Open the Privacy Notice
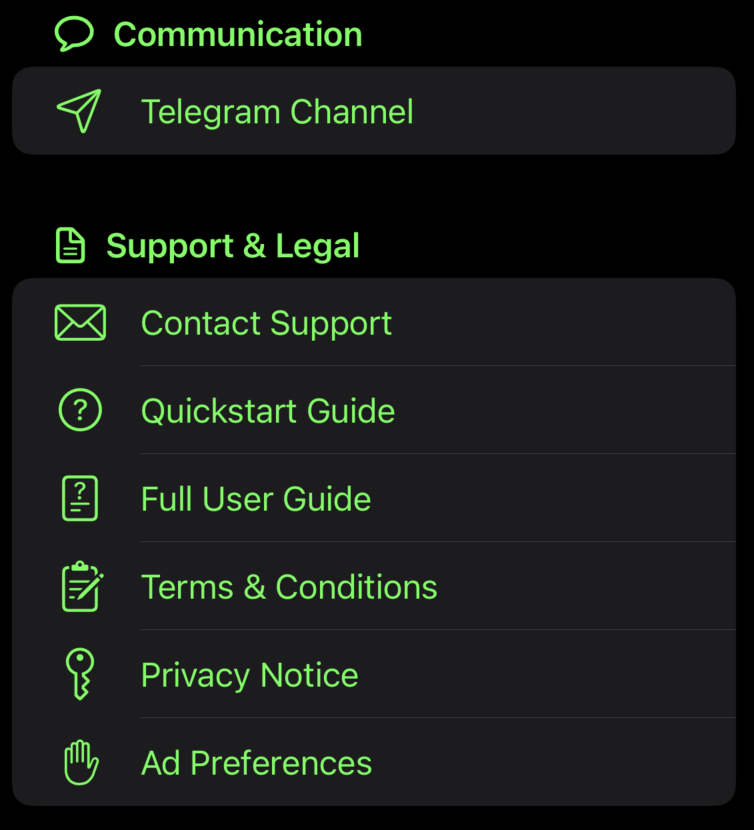 click(249, 675)
